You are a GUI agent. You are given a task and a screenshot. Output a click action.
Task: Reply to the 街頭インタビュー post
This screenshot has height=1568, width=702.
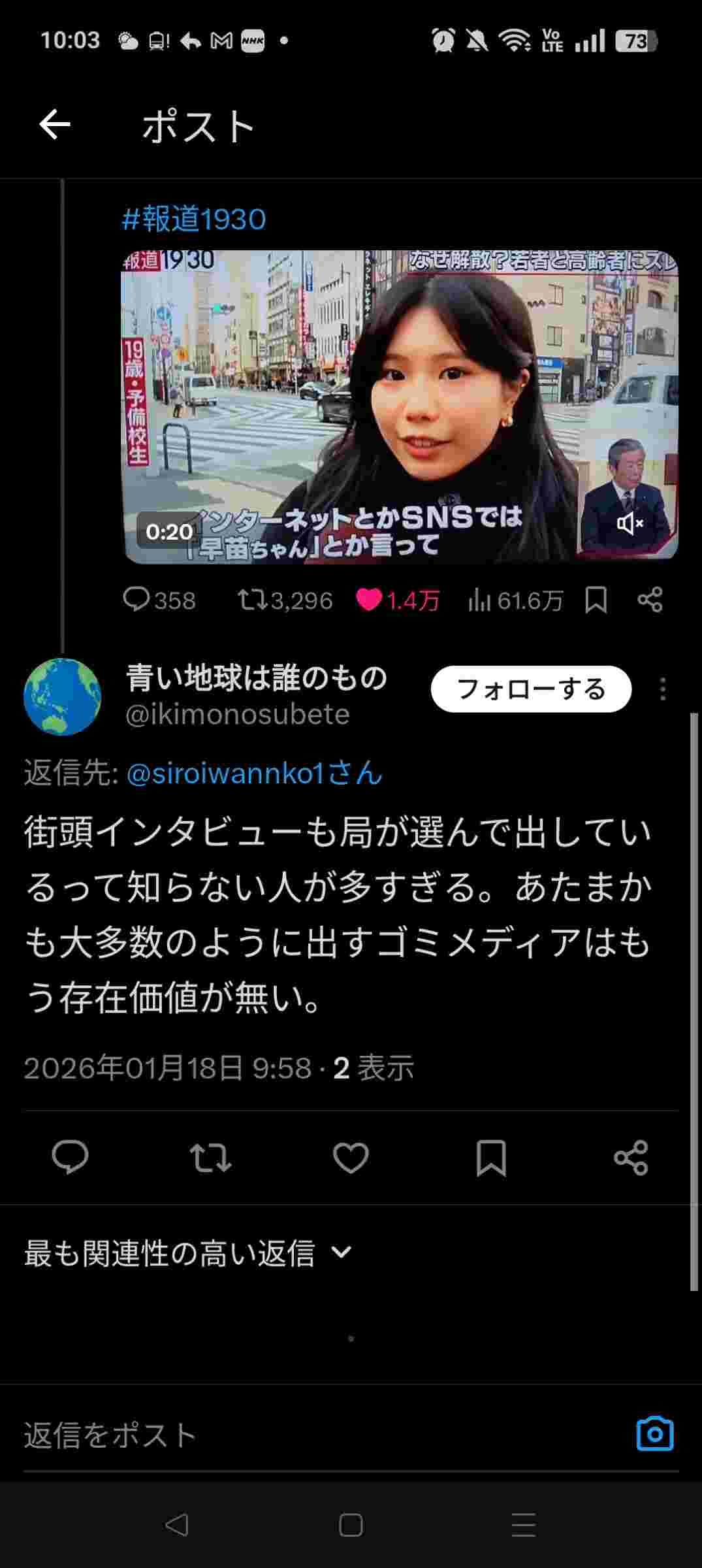click(x=70, y=1158)
